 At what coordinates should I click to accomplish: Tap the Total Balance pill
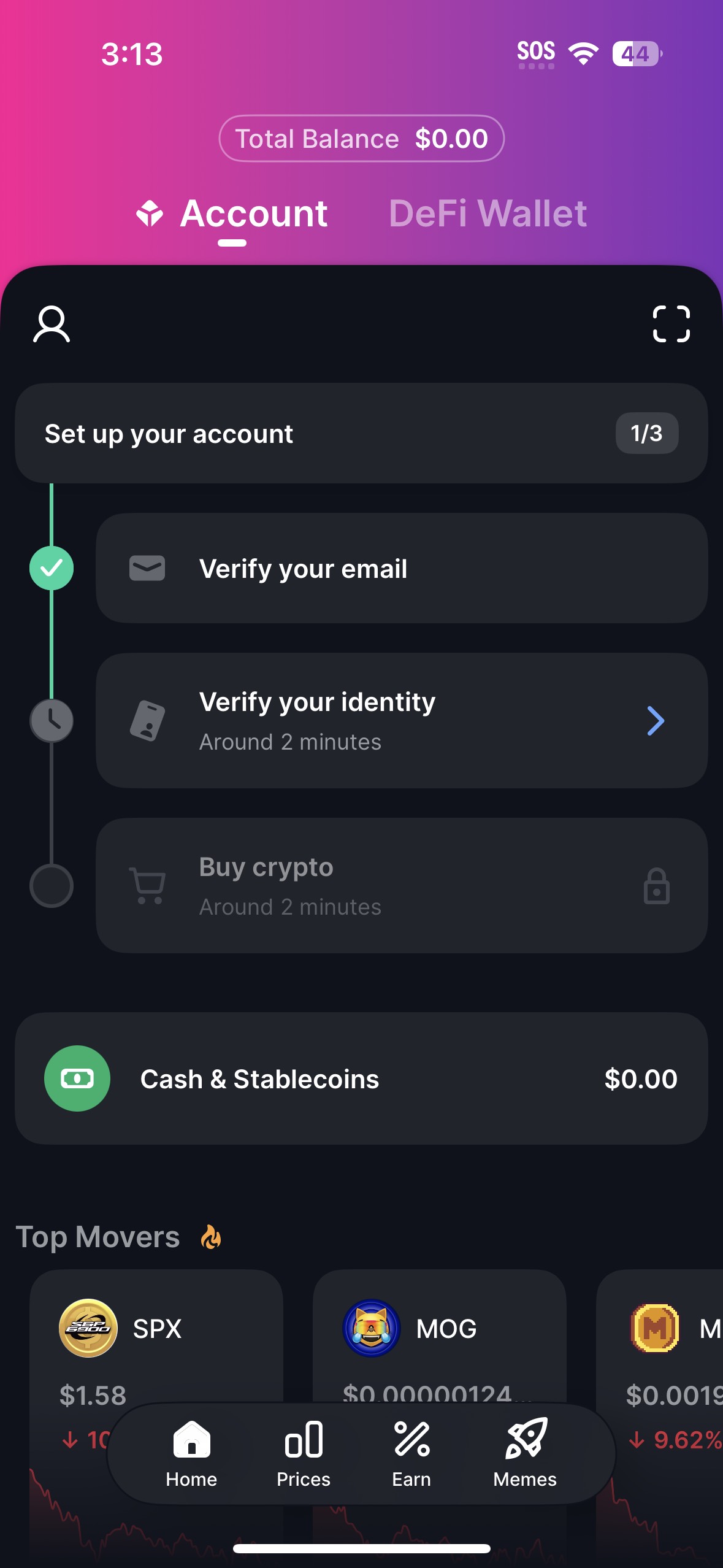[361, 139]
